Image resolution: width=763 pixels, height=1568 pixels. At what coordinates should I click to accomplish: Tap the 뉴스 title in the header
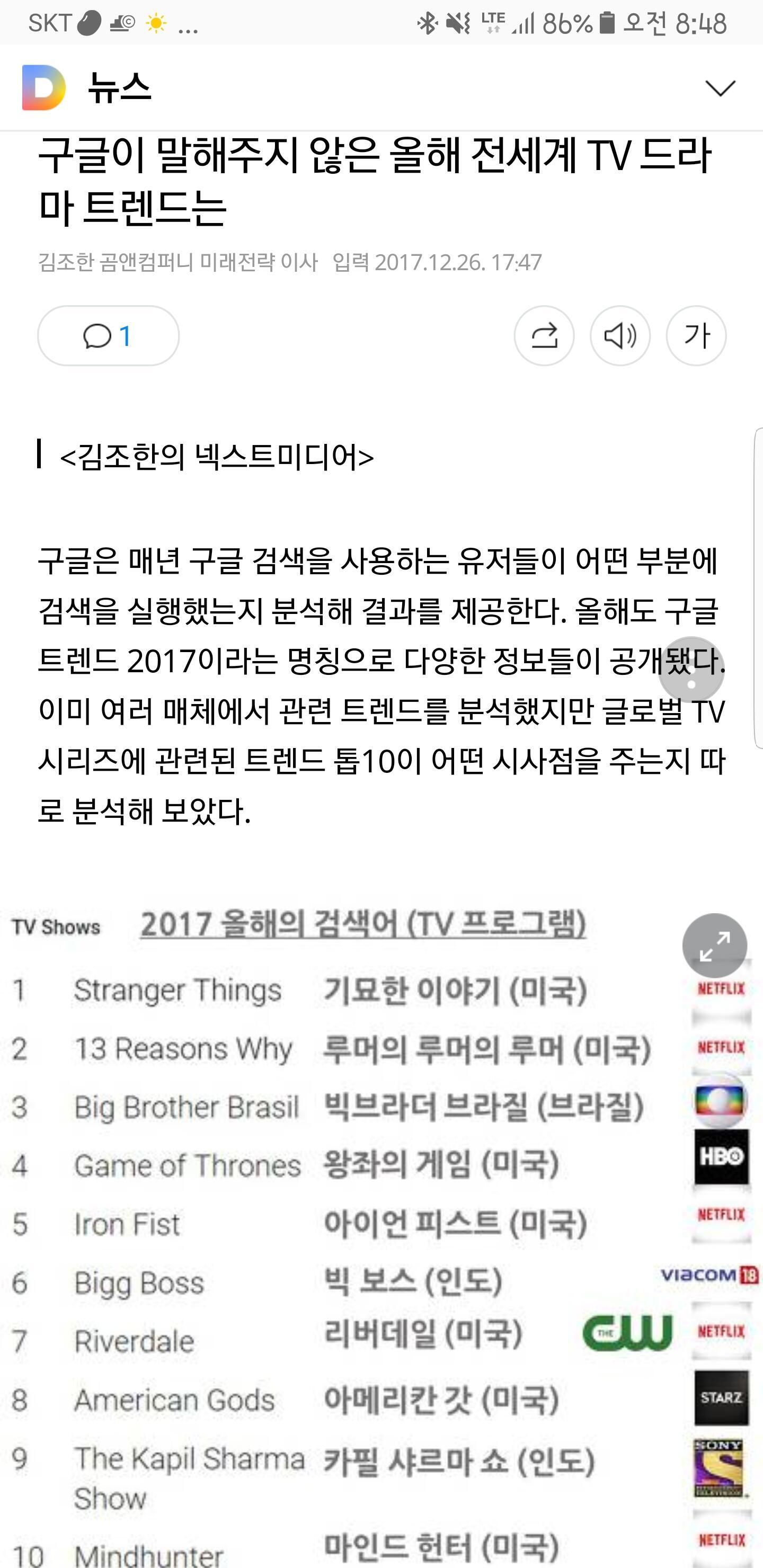119,87
